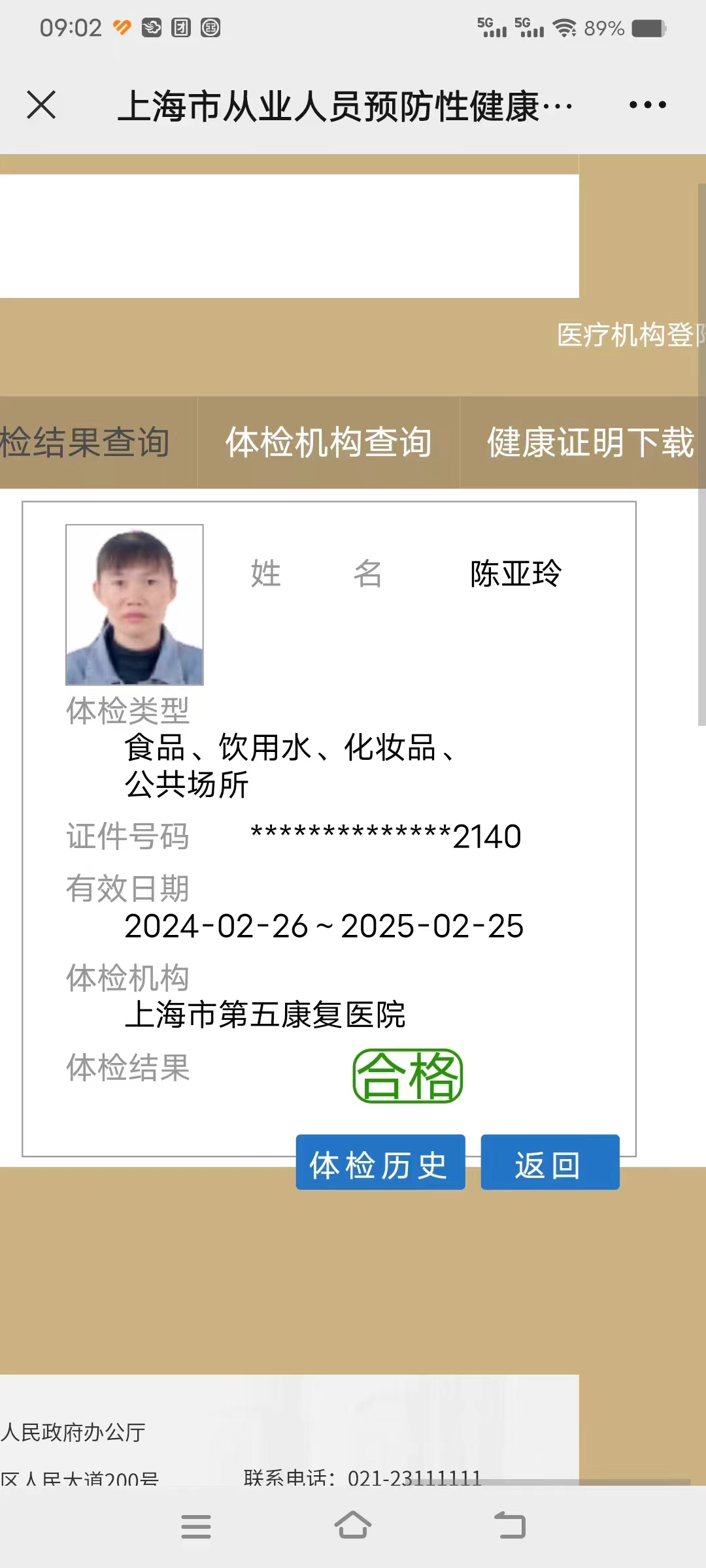View 体检历史 records
Screen dimensions: 706x1568
point(380,1166)
